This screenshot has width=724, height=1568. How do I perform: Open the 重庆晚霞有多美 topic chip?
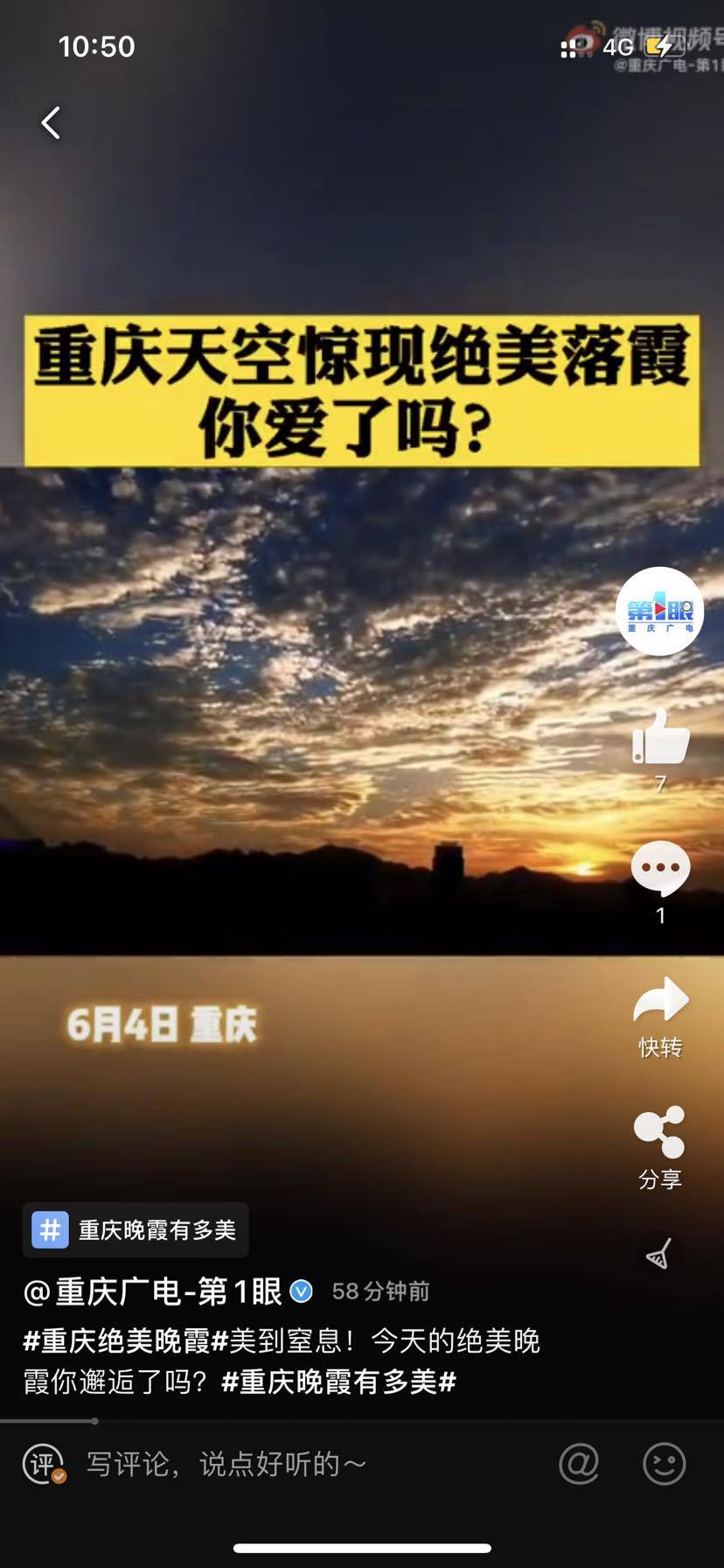[136, 1230]
